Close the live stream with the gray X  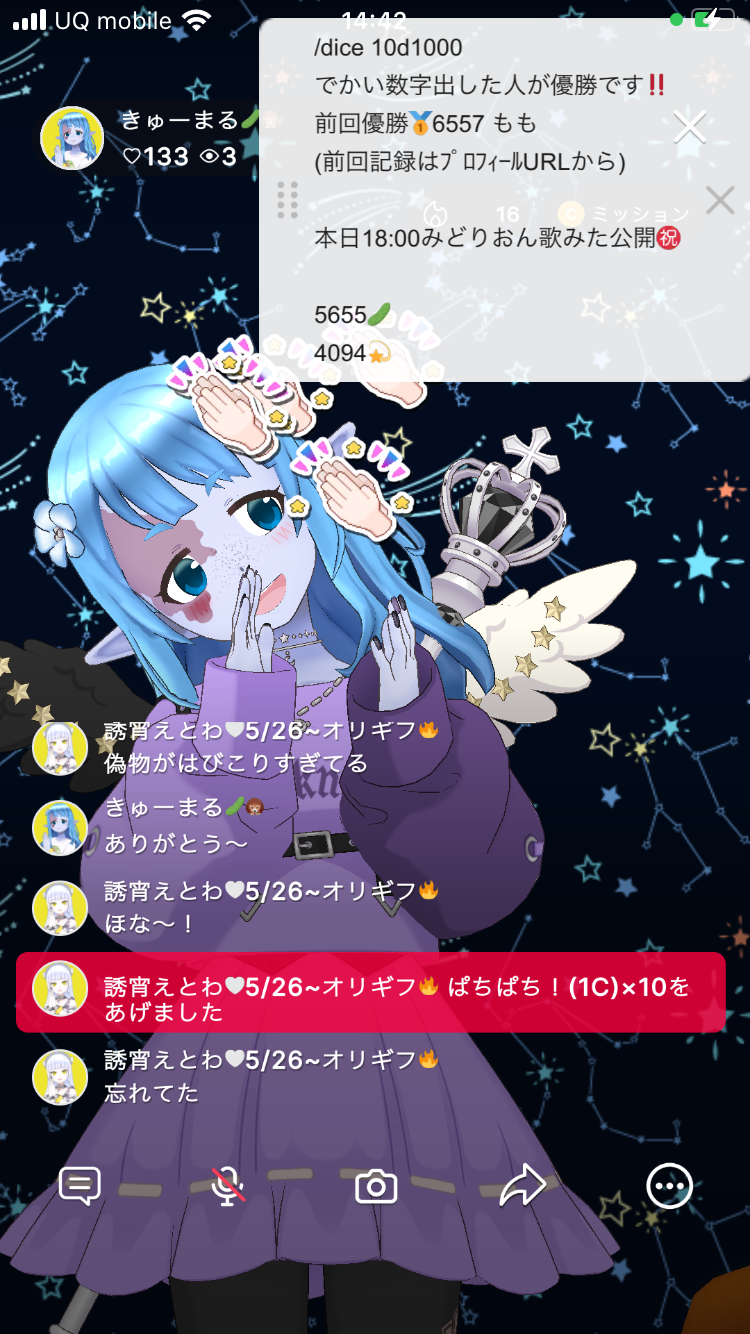(720, 200)
